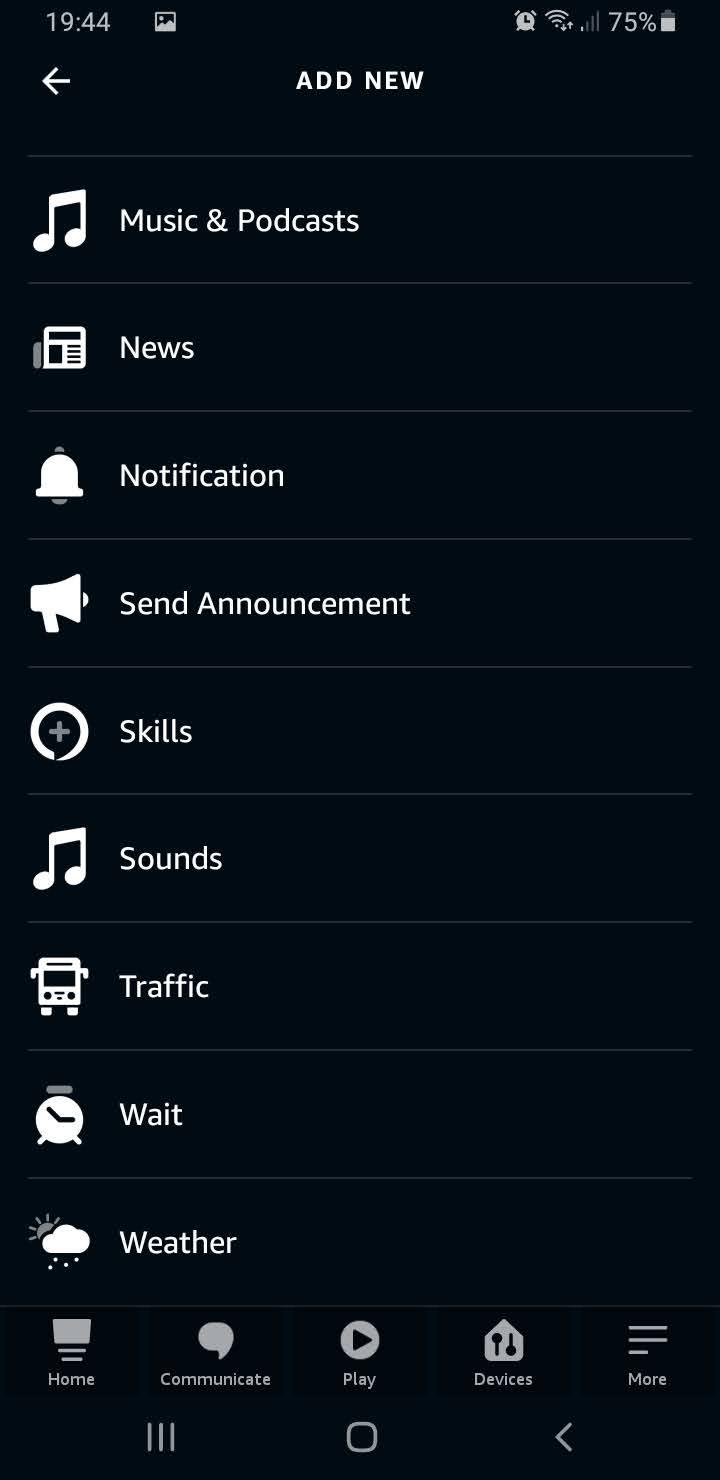Open the Sounds action
Screen dimensions: 720x1480
(x=170, y=858)
